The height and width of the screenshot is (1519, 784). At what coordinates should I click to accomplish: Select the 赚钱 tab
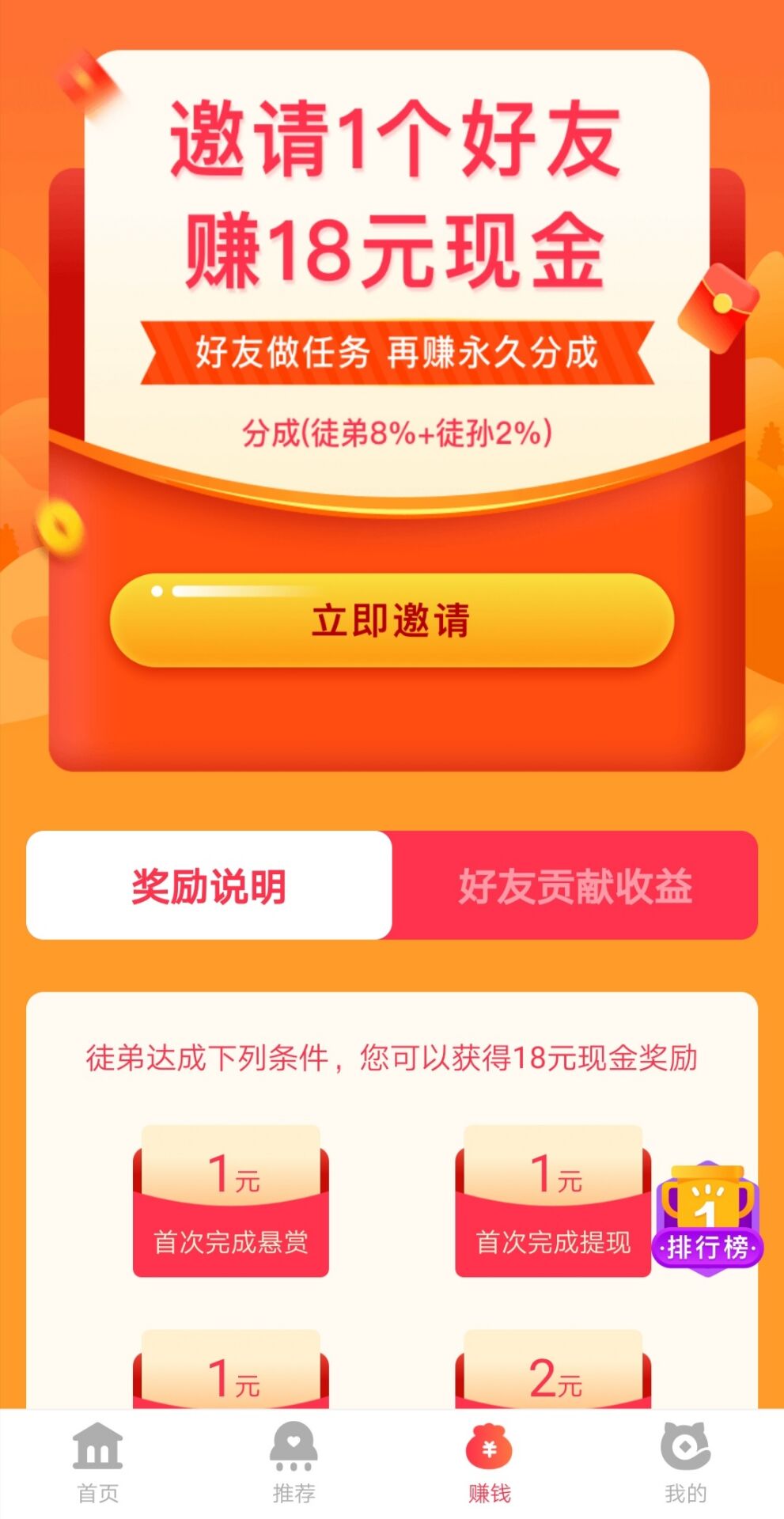(490, 1462)
